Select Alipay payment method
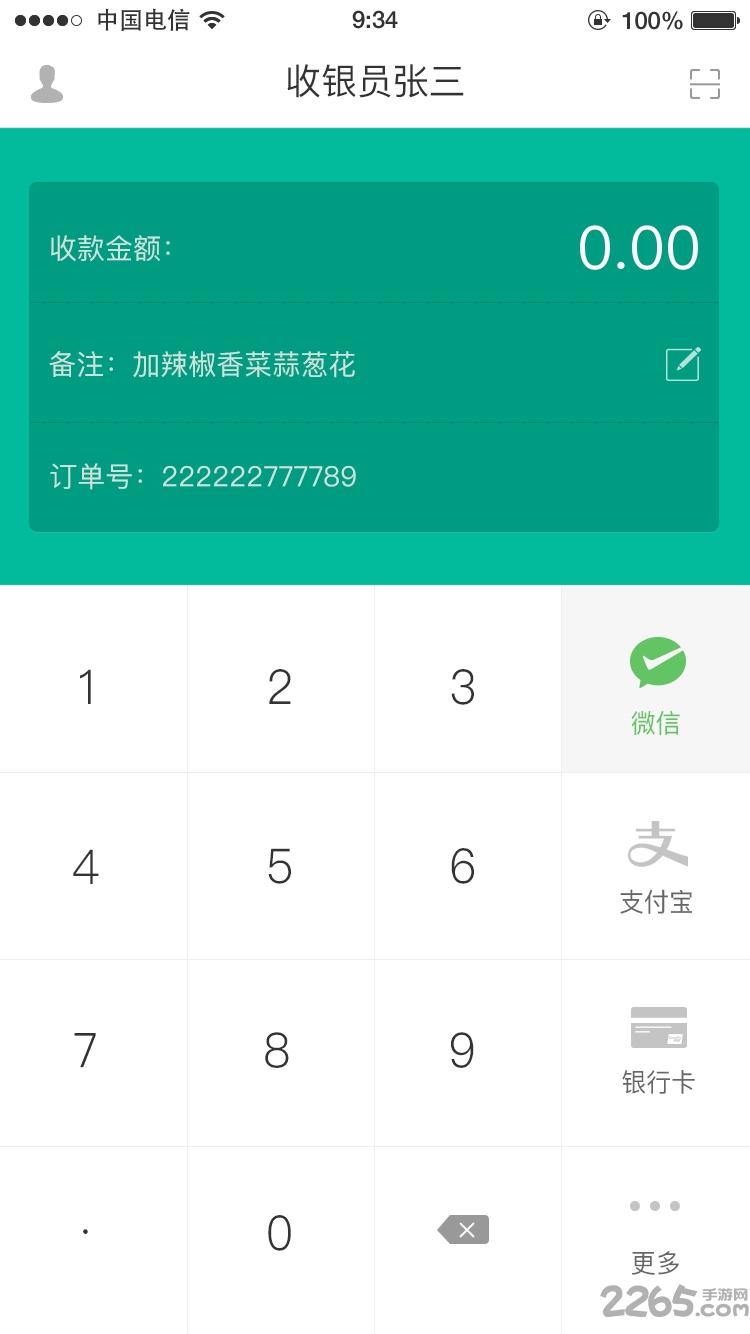Image resolution: width=750 pixels, height=1334 pixels. click(x=656, y=866)
